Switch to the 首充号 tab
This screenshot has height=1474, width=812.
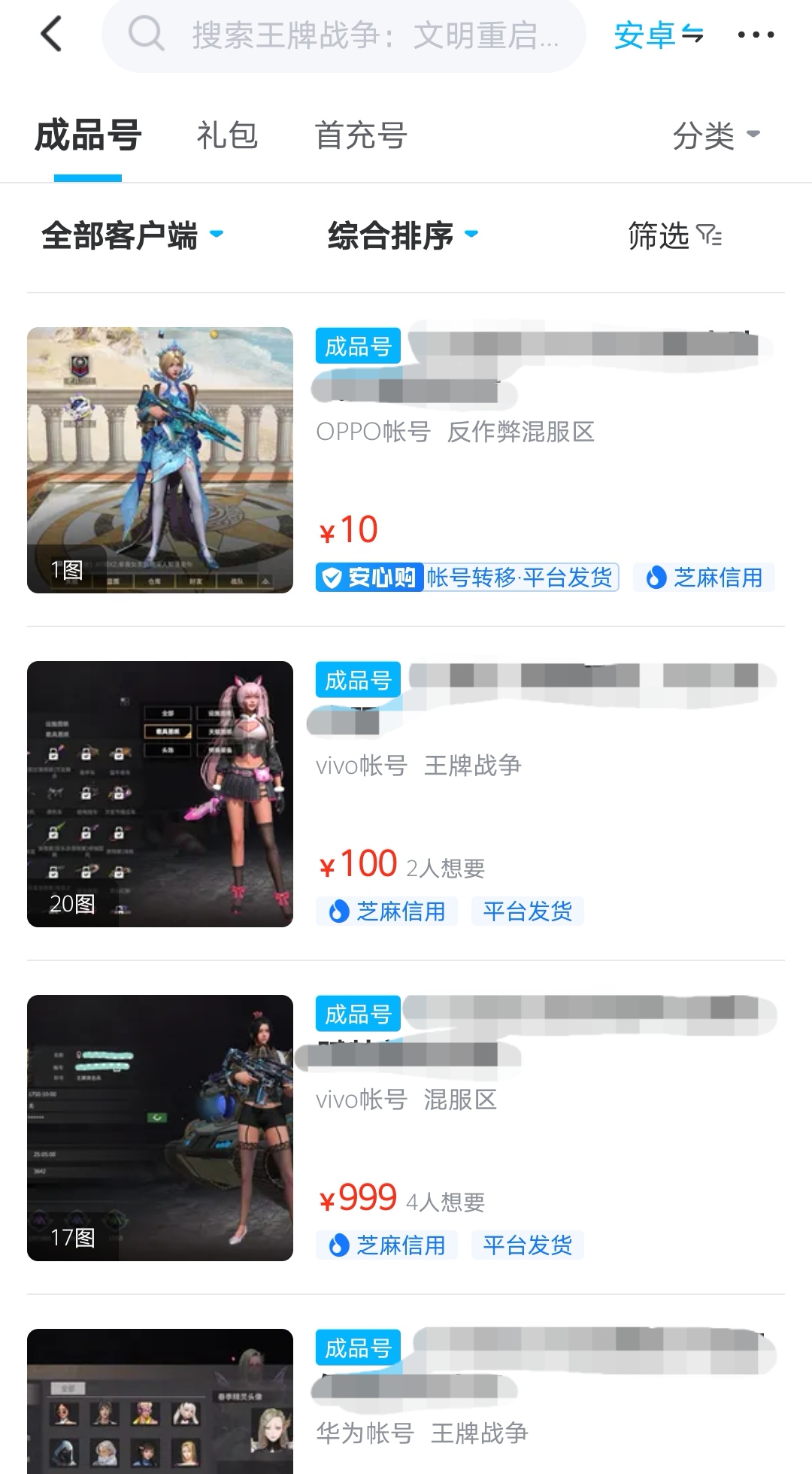pos(361,136)
